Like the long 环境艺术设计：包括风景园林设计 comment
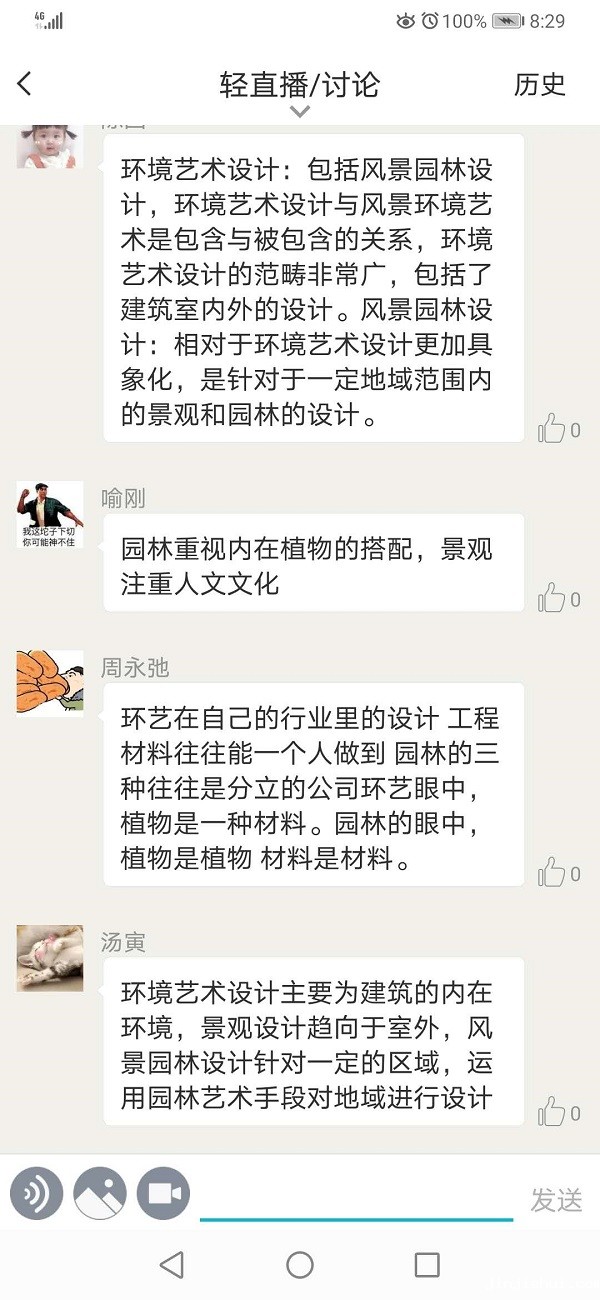 pos(552,429)
